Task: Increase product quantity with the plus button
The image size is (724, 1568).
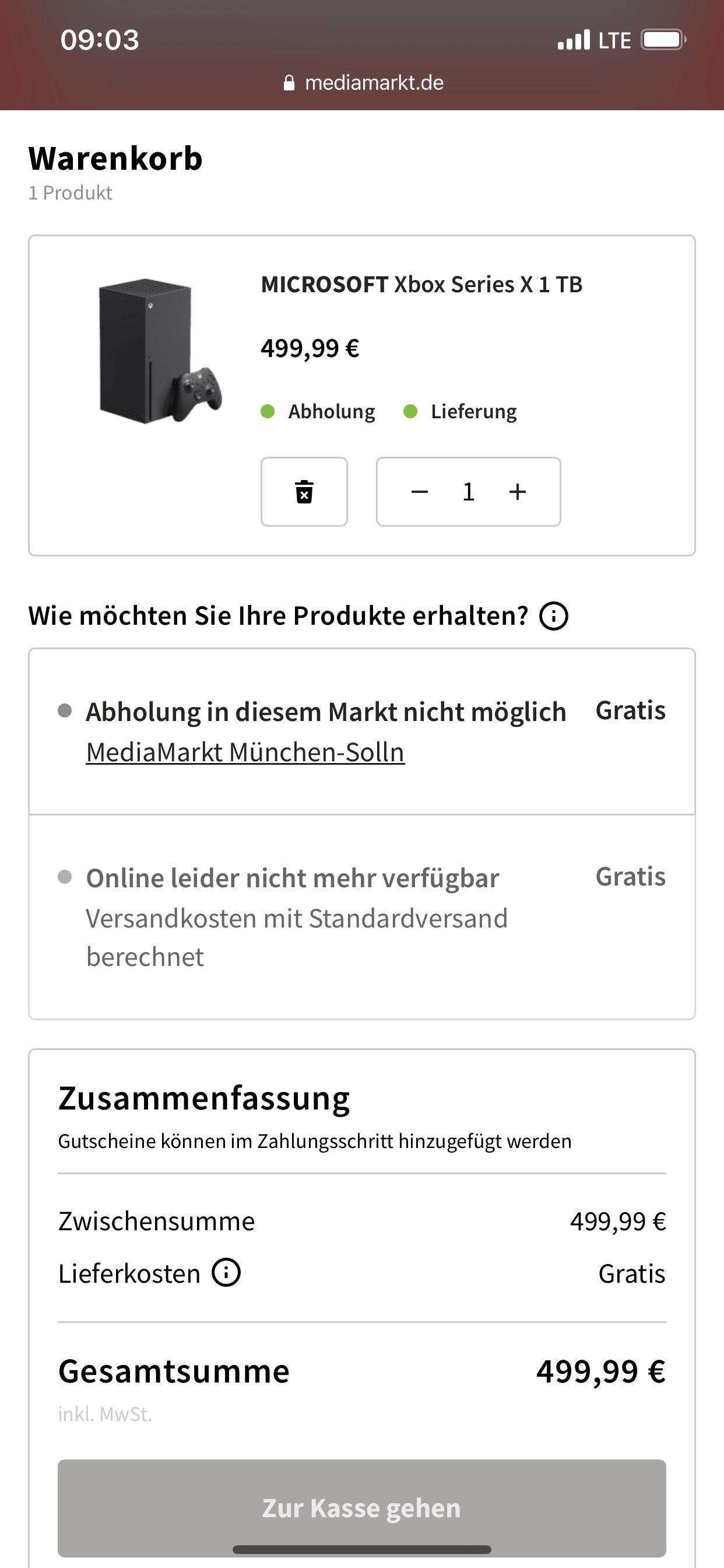Action: pyautogui.click(x=517, y=491)
